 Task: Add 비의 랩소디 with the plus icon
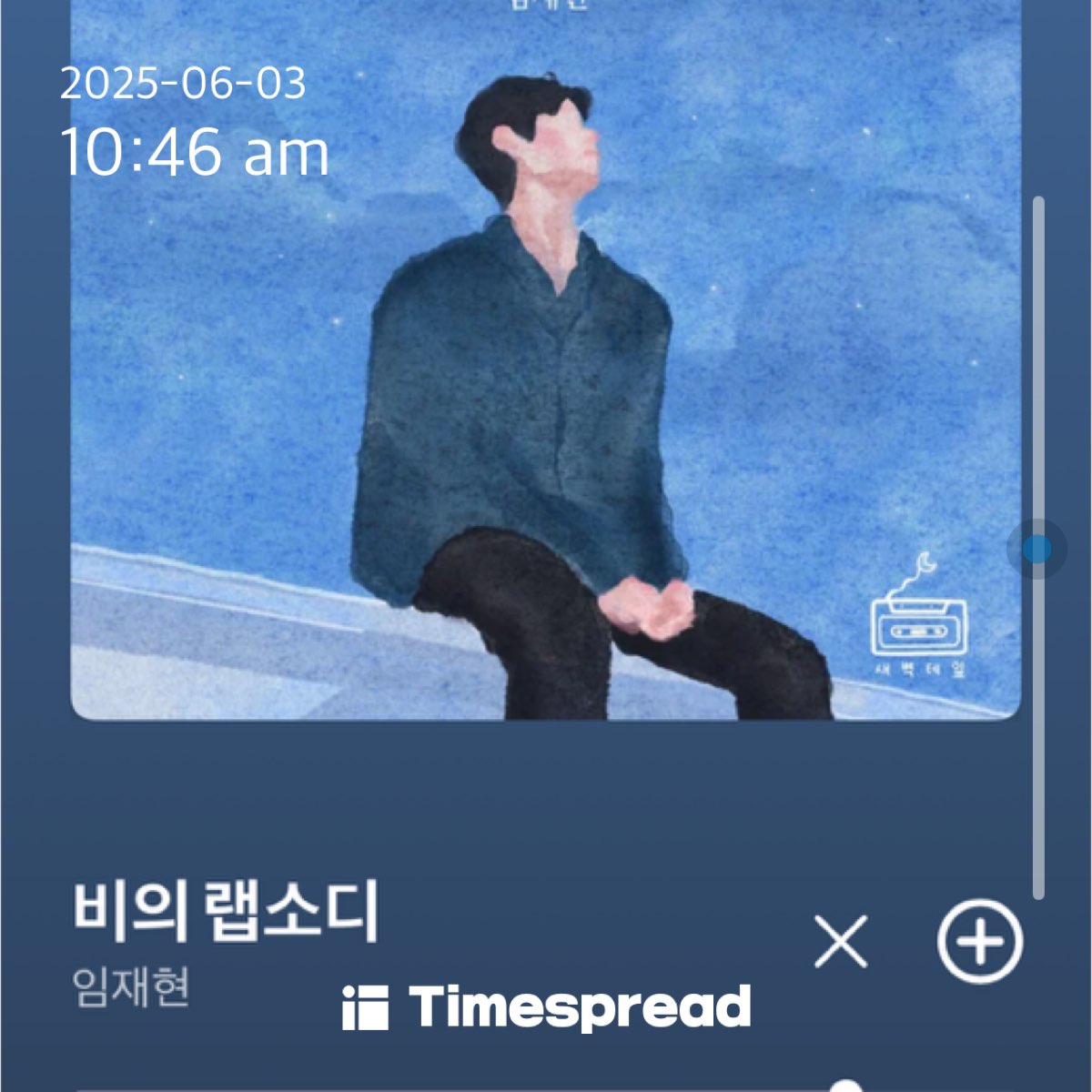pos(979,942)
